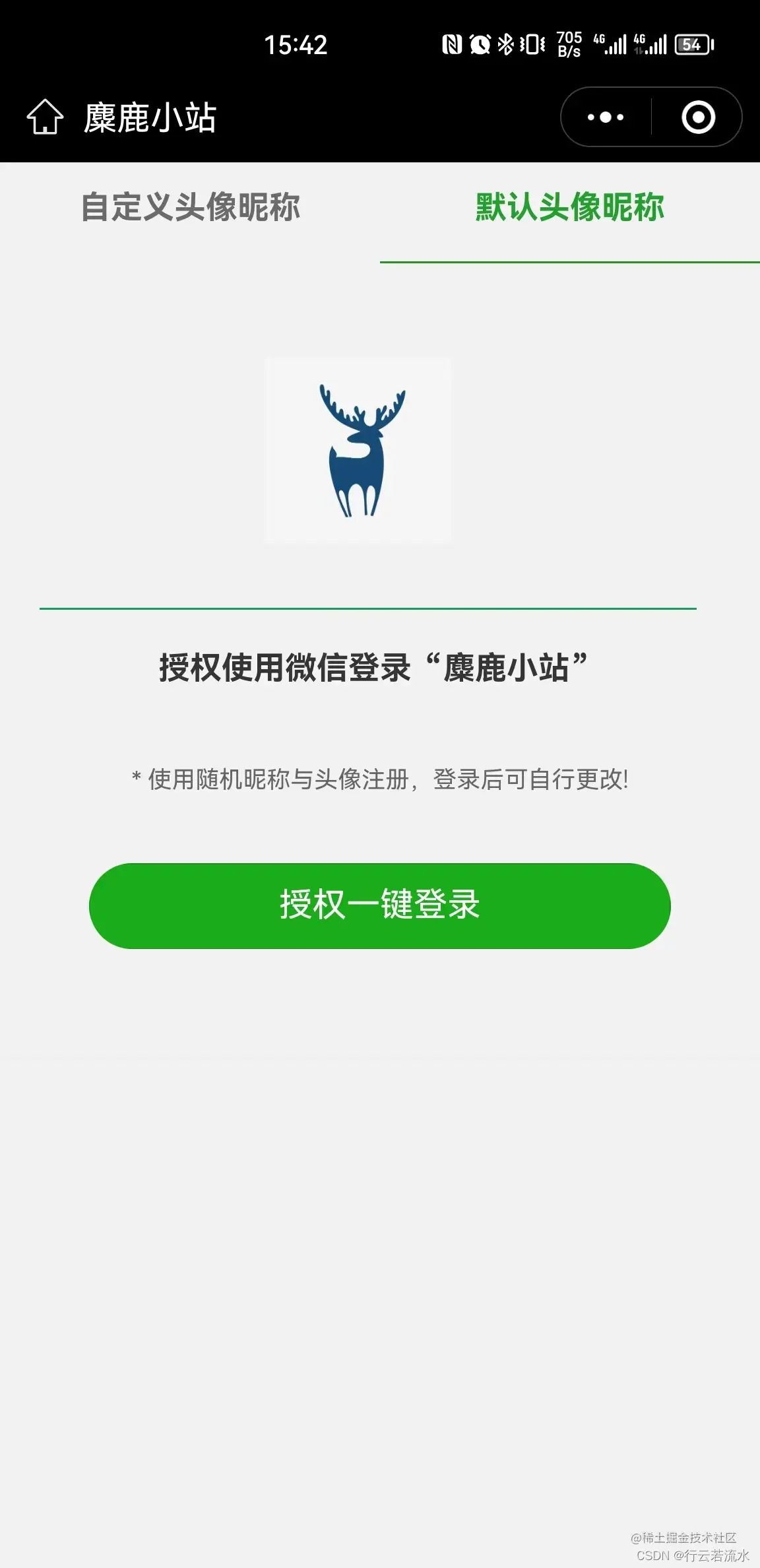Click the capsule close circle icon
760x1568 pixels.
coord(698,117)
